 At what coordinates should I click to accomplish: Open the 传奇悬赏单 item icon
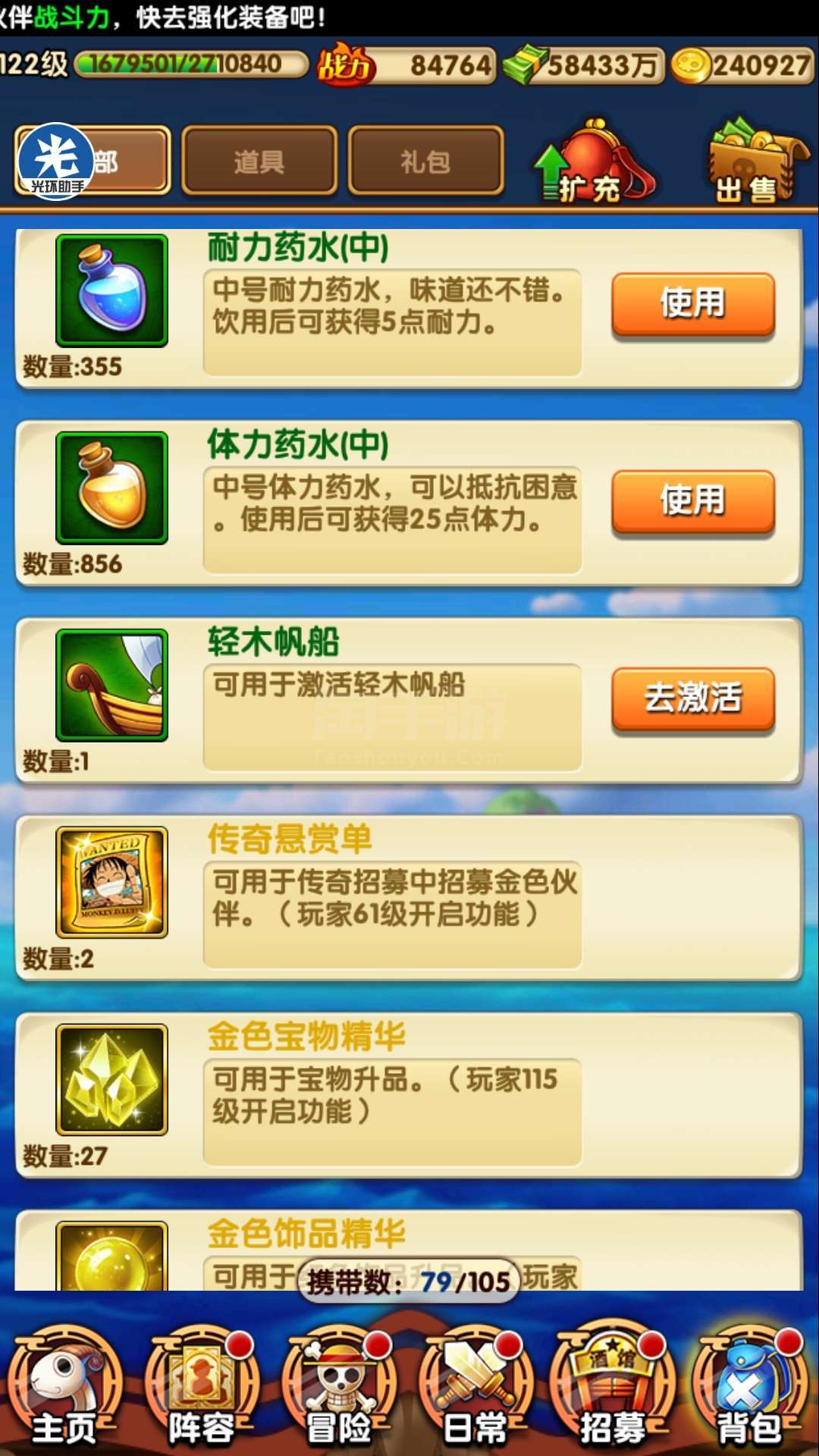(x=111, y=882)
